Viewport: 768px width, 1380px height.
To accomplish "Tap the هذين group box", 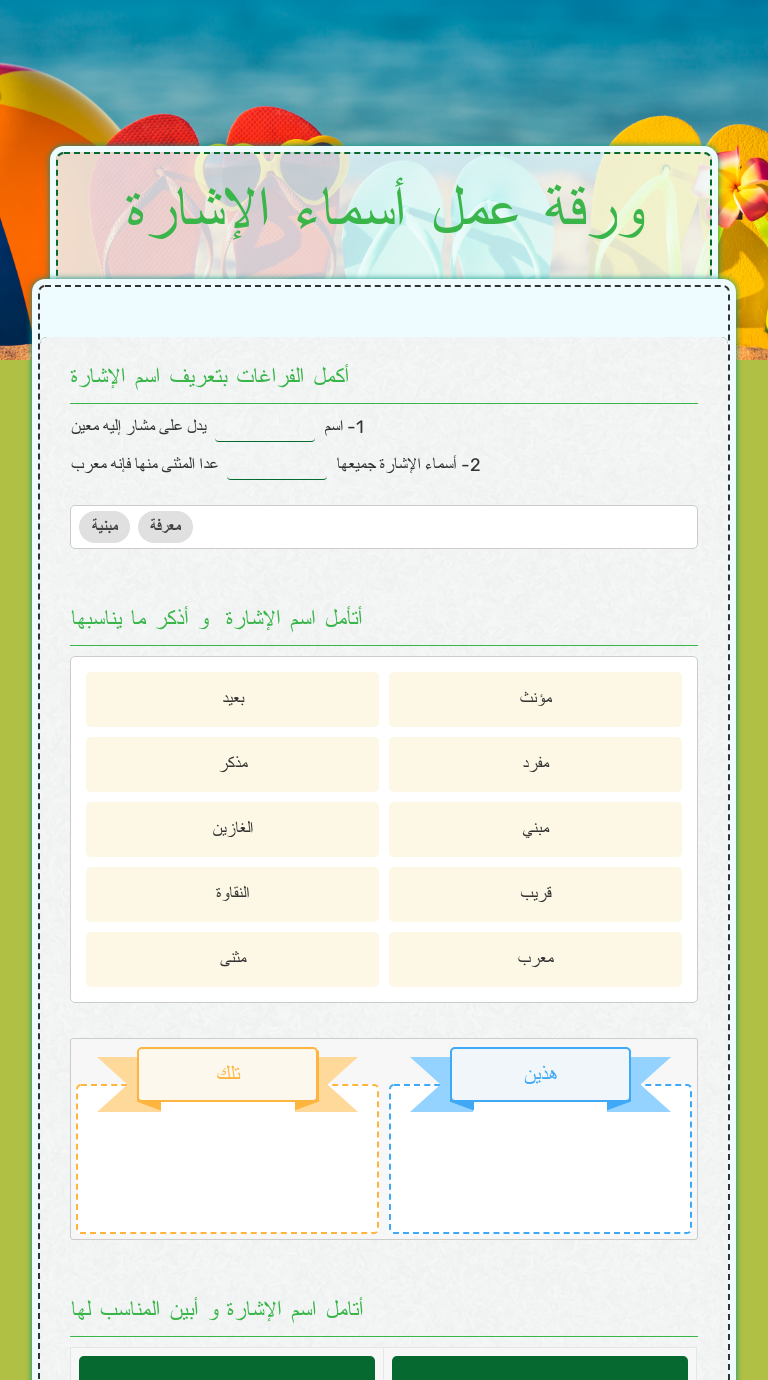I will tap(540, 1159).
